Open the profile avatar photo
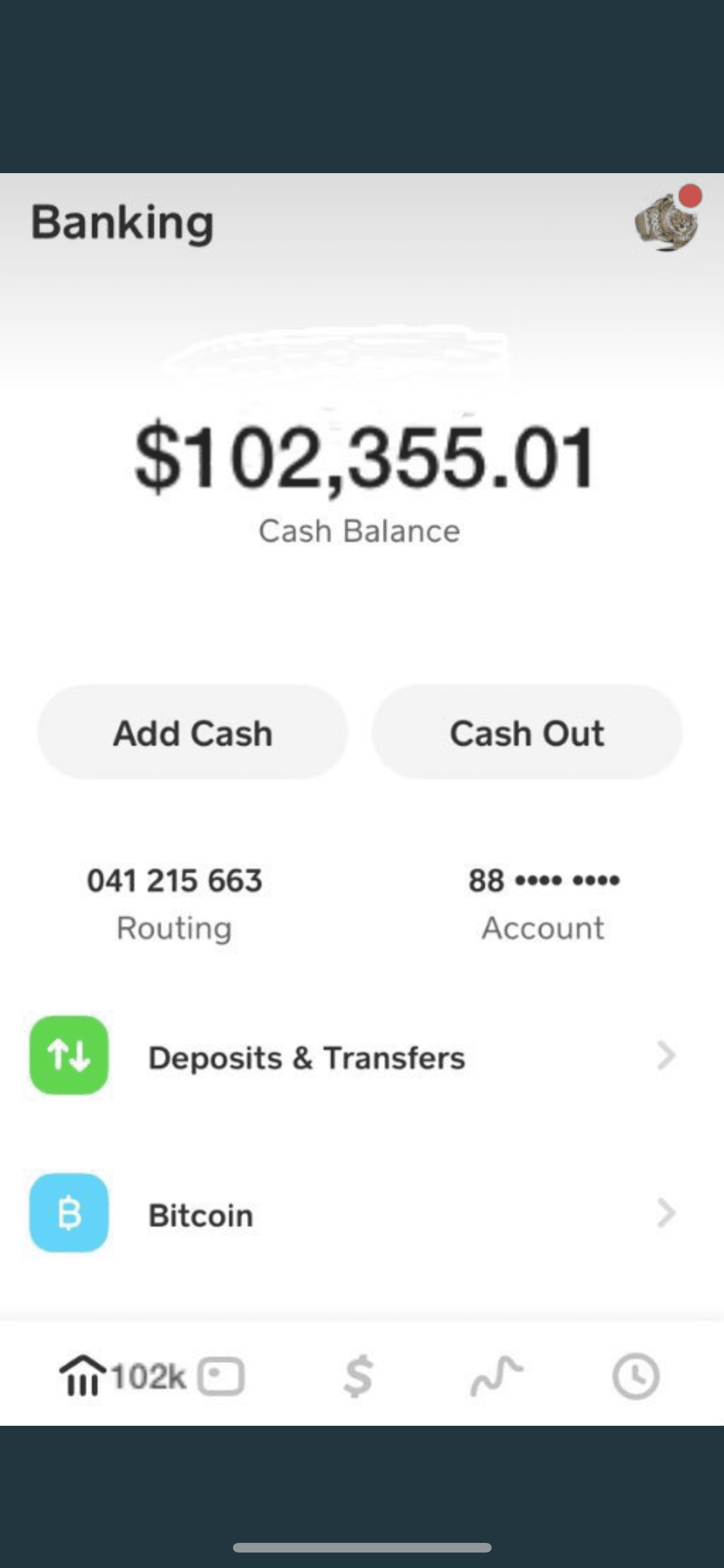 [666, 225]
